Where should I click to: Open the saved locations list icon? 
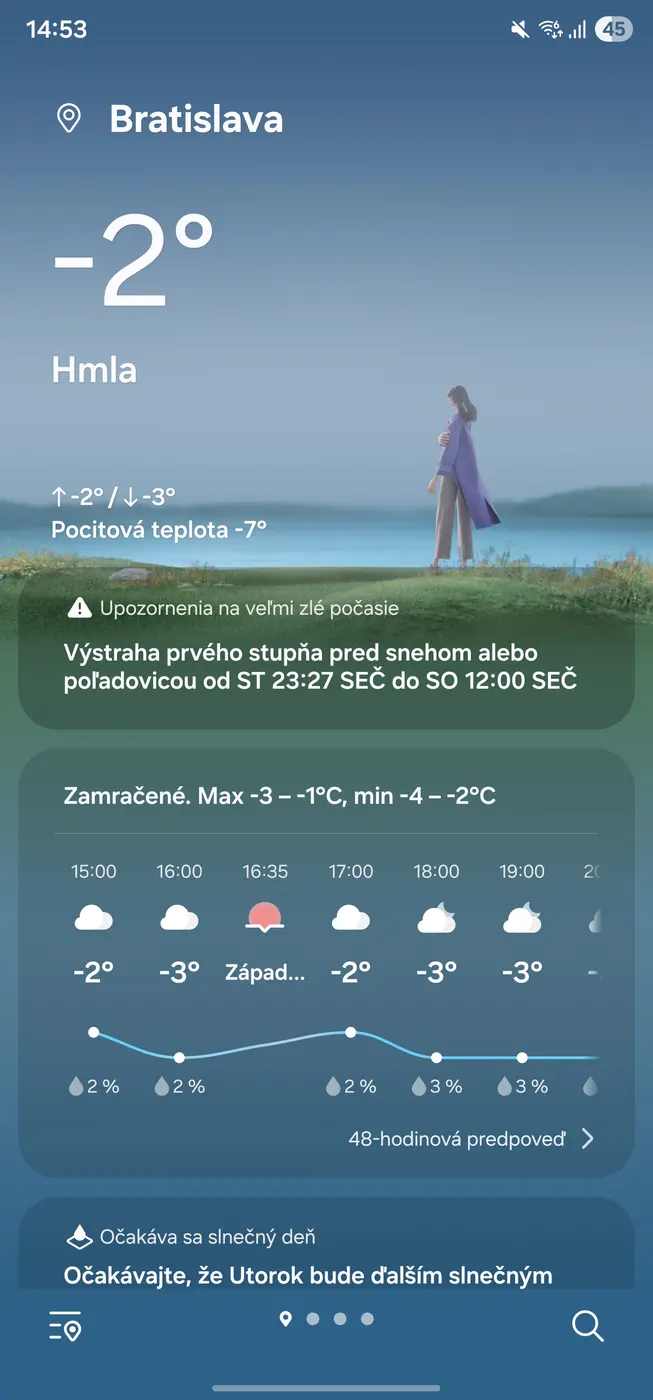click(65, 1326)
